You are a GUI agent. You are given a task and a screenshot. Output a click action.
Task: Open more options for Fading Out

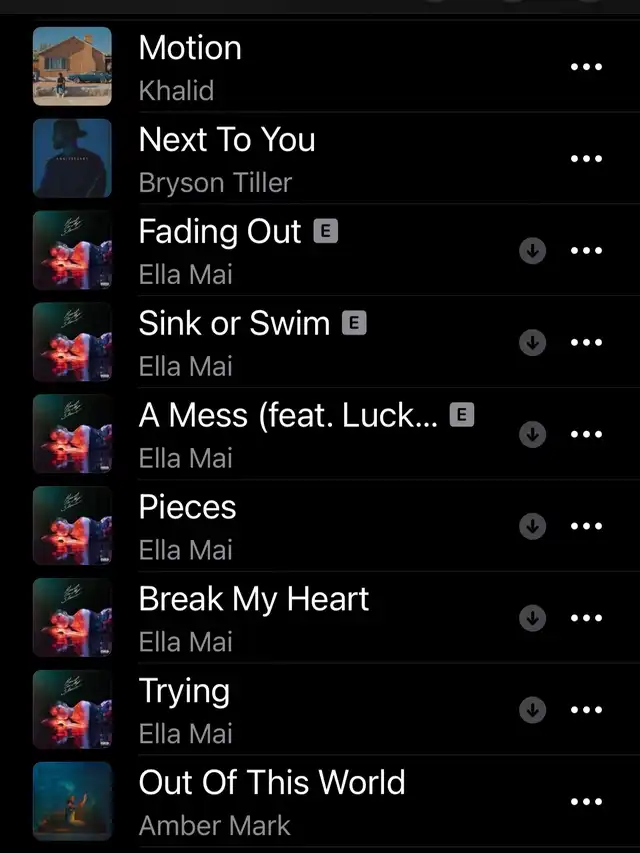(x=586, y=251)
